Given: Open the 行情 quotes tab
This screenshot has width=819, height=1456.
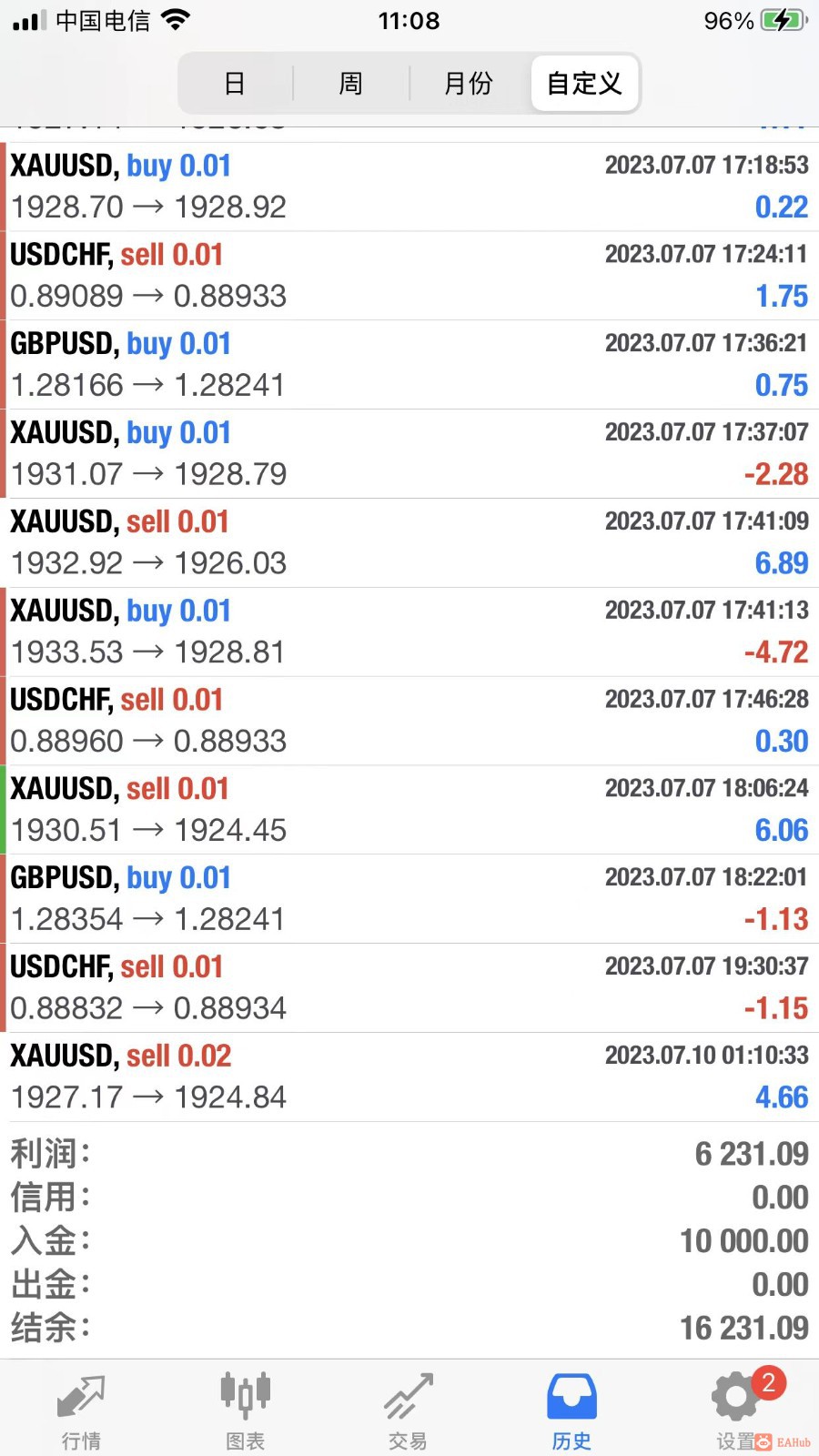Looking at the screenshot, I should point(81,1410).
